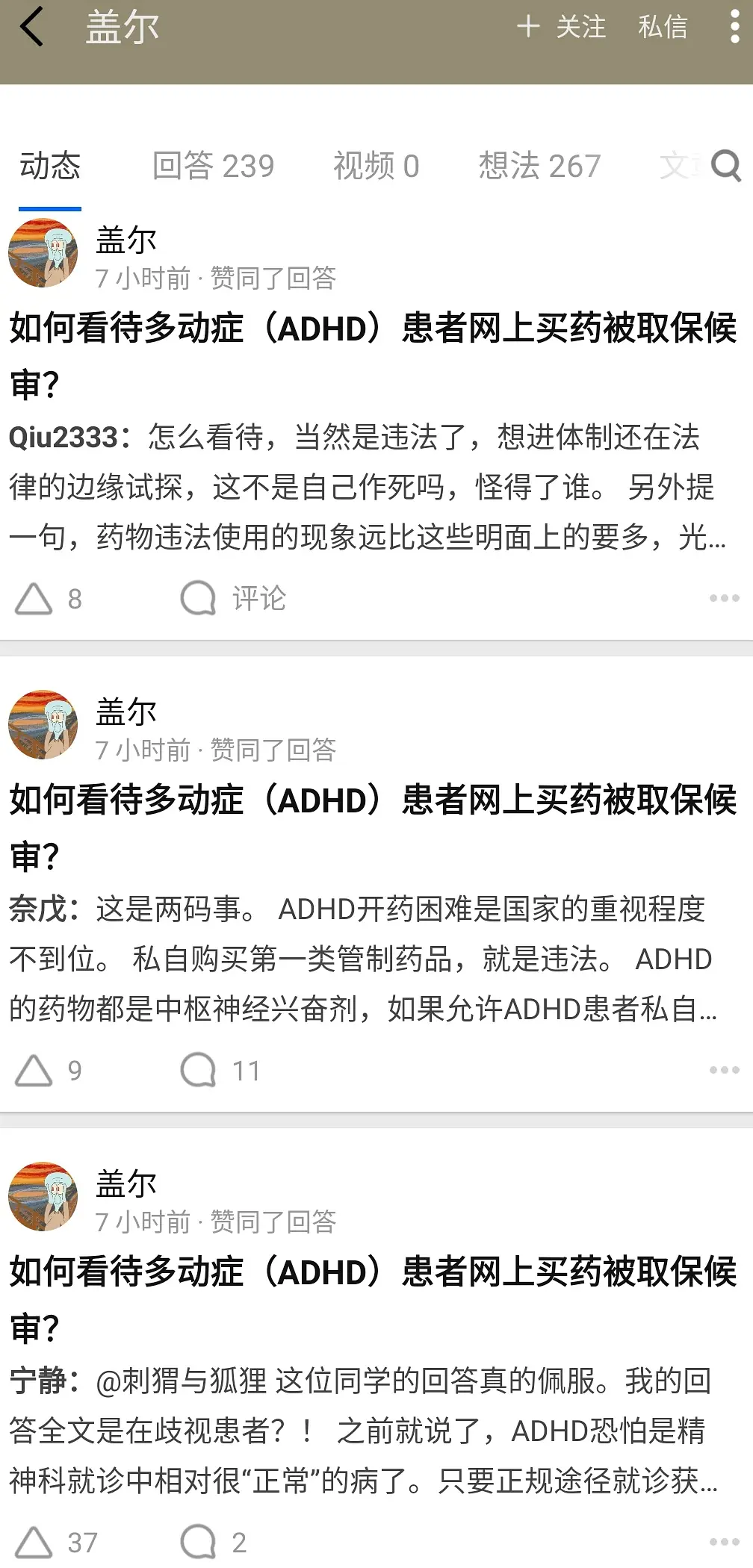Go back using the top-left arrow

point(32,28)
